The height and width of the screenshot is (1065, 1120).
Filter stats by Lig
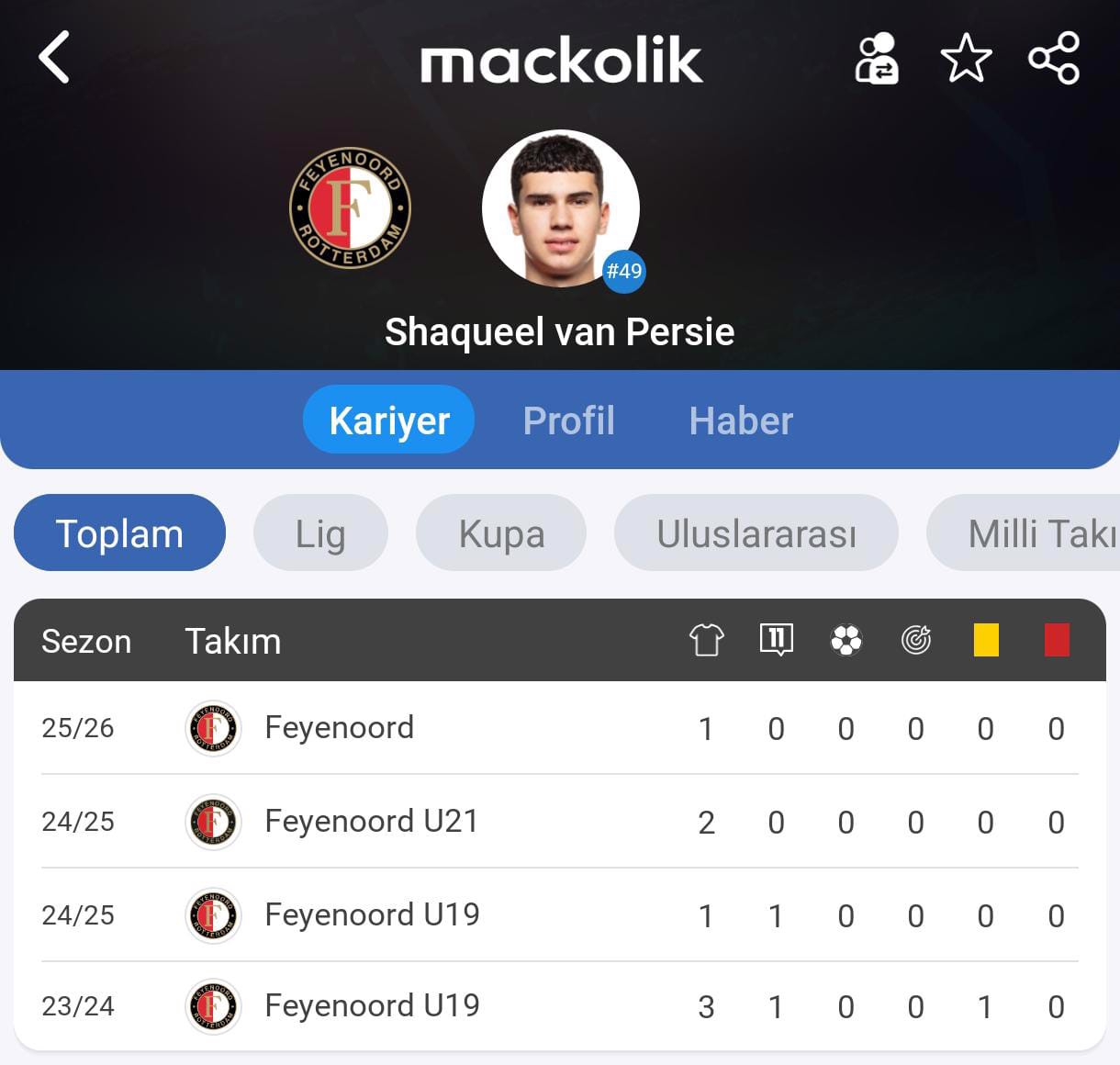click(320, 533)
